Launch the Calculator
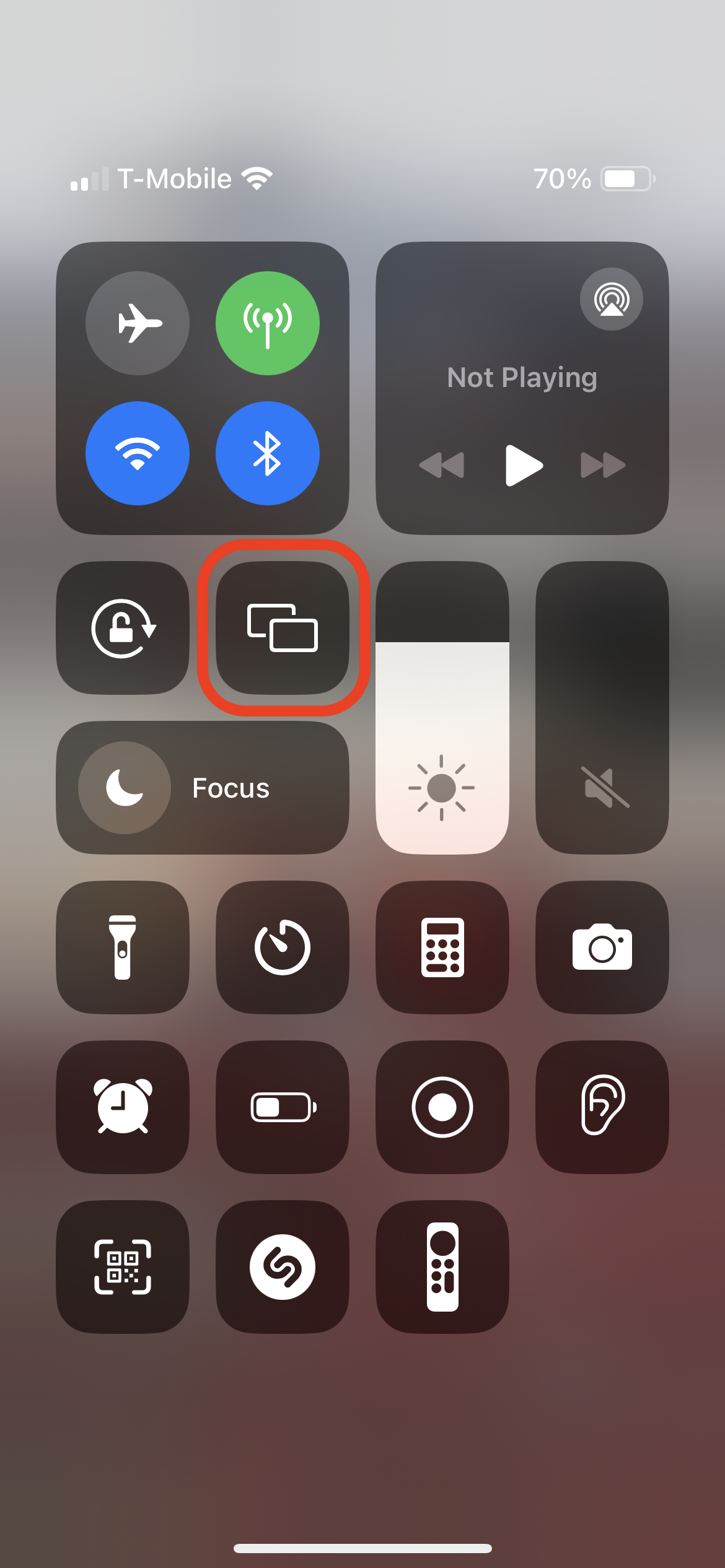This screenshot has width=725, height=1568. (442, 947)
